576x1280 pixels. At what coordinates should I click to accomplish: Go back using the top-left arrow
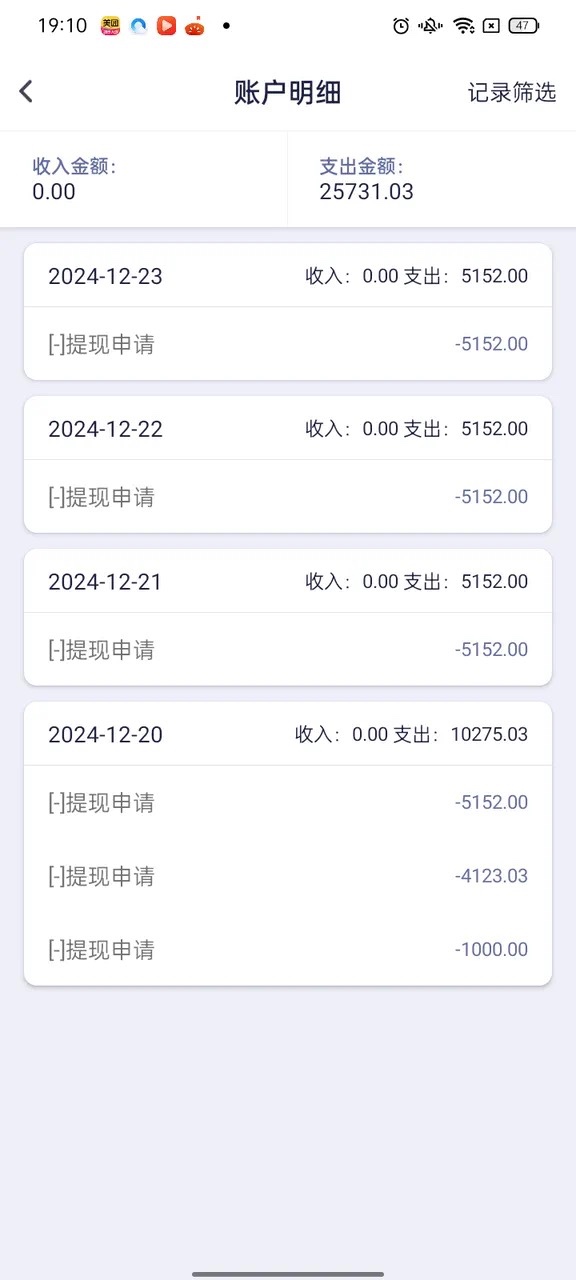26,92
